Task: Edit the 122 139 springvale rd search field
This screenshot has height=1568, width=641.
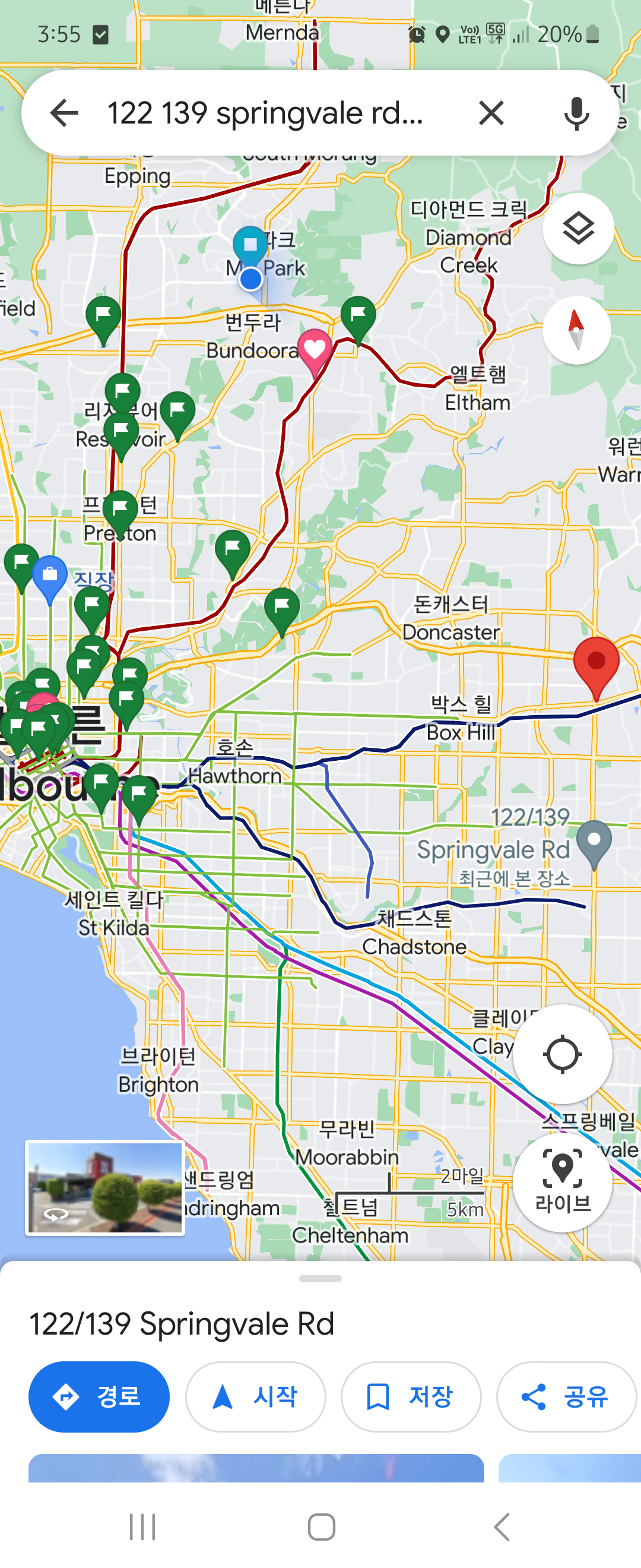Action: (x=268, y=113)
